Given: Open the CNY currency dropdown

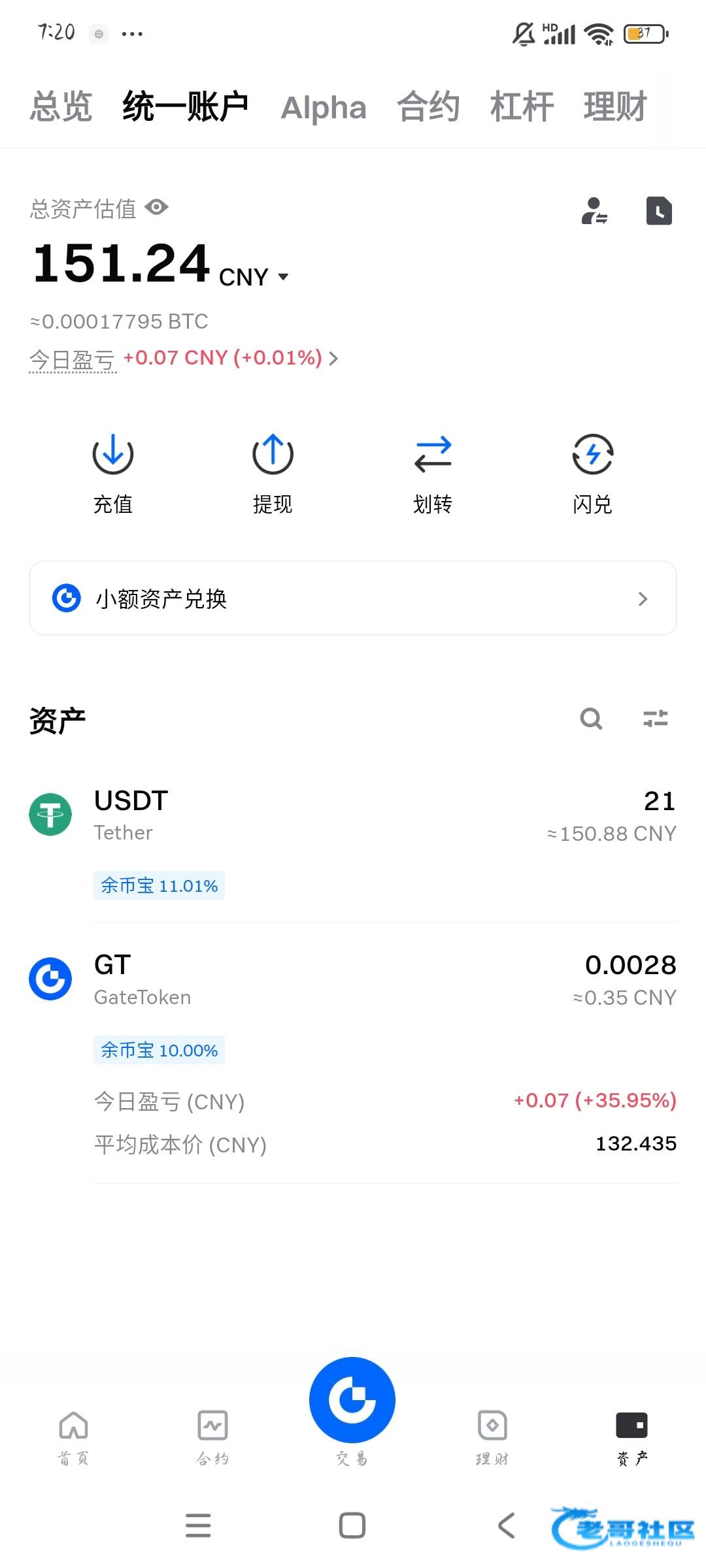Looking at the screenshot, I should (254, 277).
